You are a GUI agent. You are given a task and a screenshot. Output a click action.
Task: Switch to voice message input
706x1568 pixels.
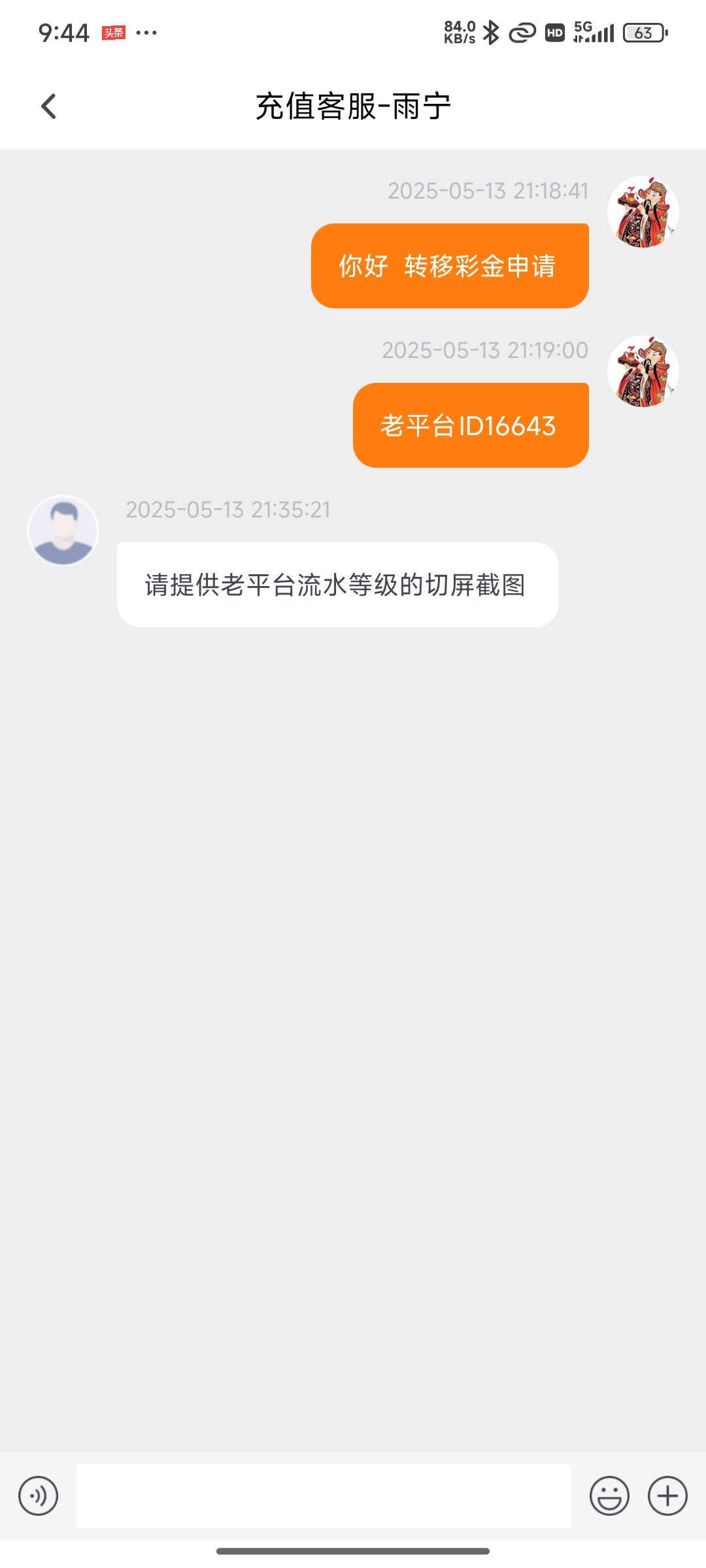coord(38,1495)
